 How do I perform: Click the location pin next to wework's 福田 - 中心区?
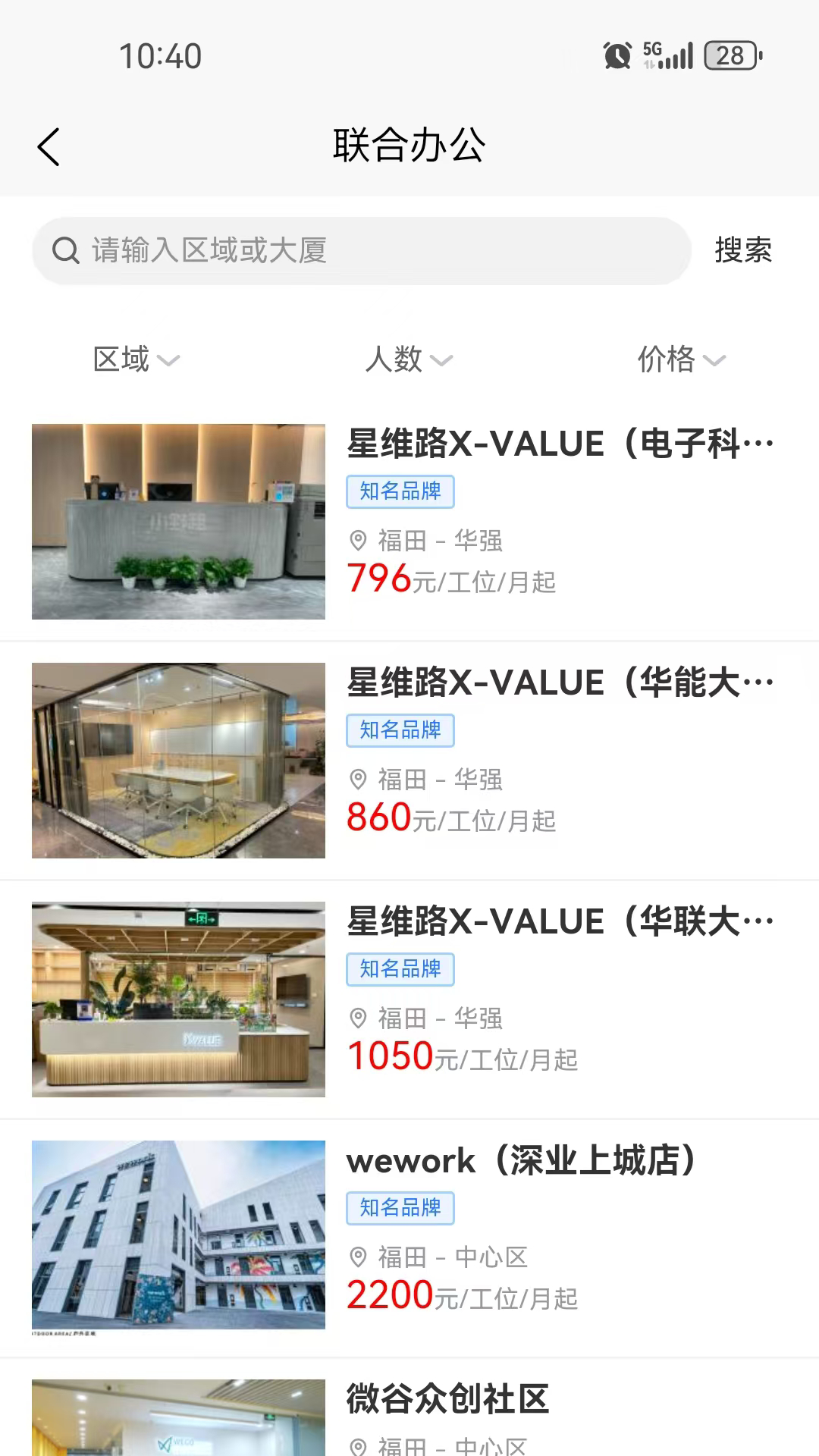pos(357,1257)
